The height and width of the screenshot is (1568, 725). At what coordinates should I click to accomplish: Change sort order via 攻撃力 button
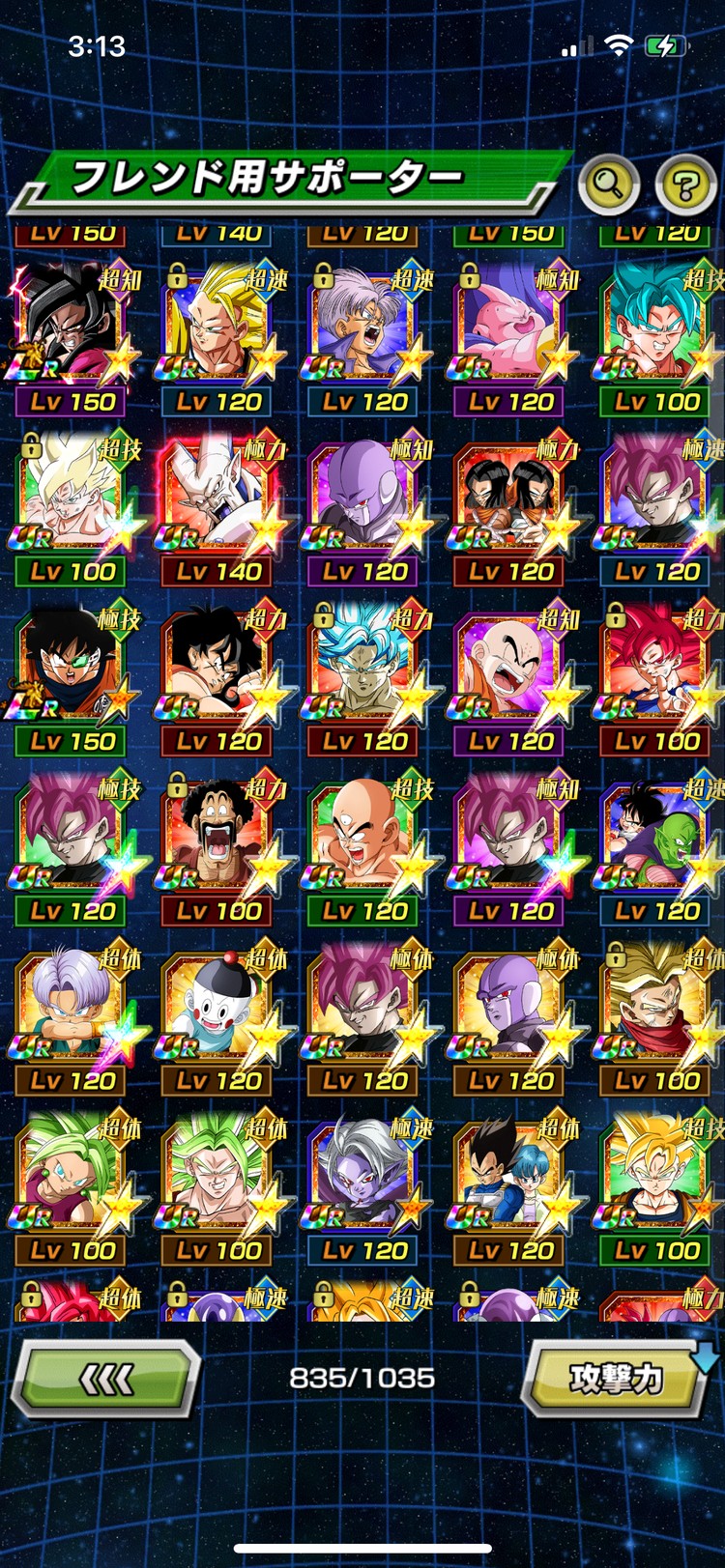pyautogui.click(x=618, y=1379)
